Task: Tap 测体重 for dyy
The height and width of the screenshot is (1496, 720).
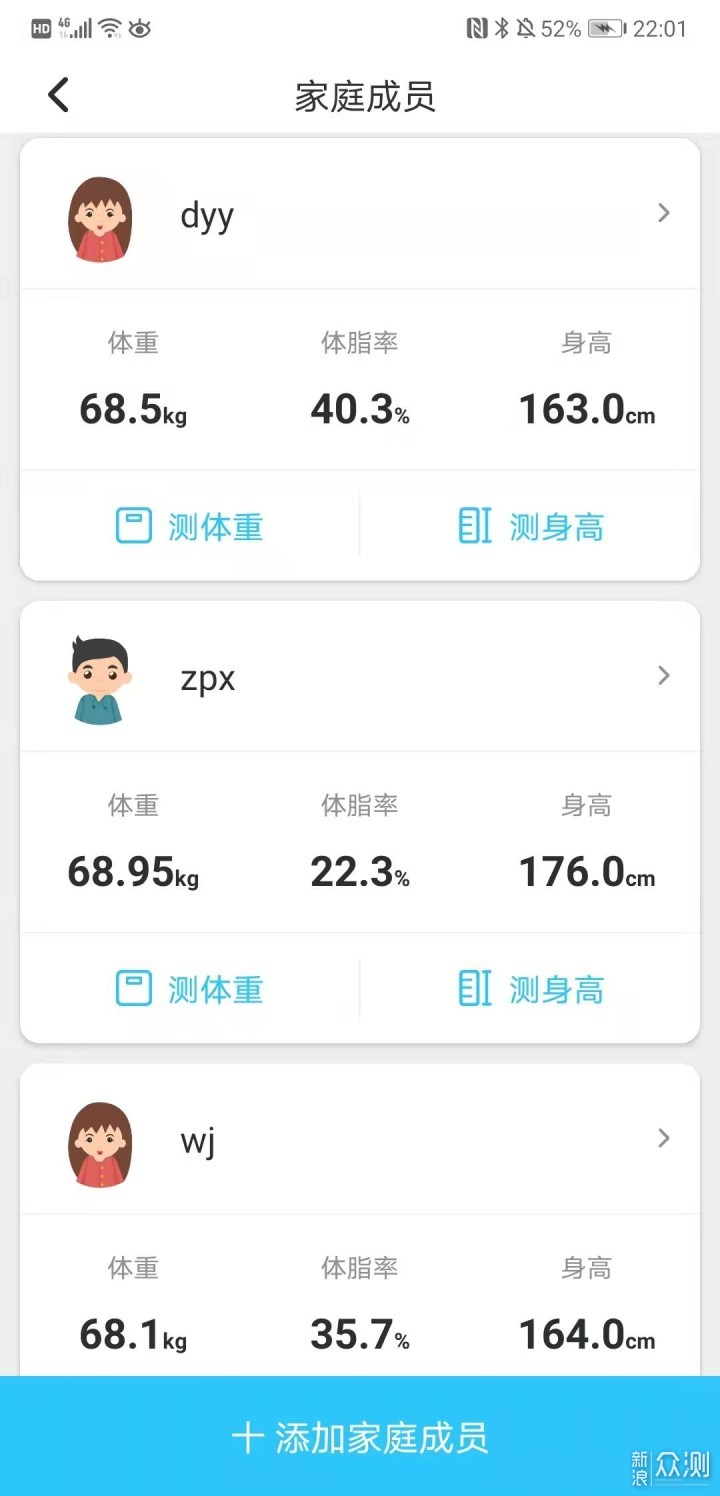Action: 190,526
